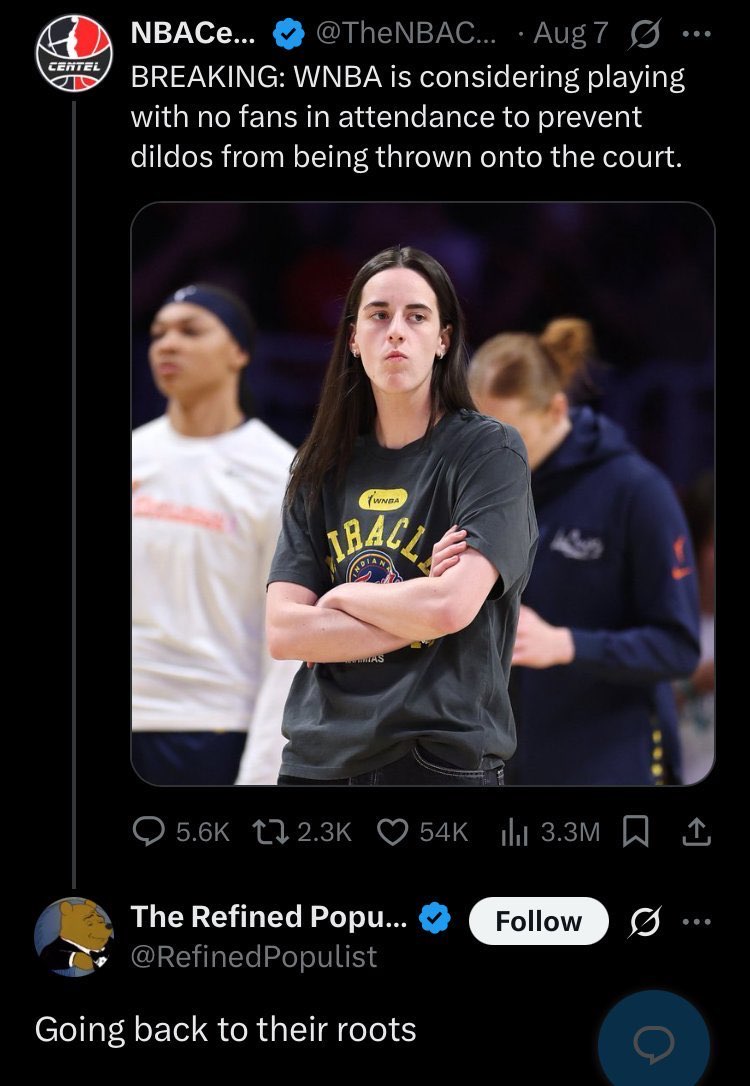The image size is (750, 1086).
Task: View analytics for NBACentel's post
Action: coord(549,831)
